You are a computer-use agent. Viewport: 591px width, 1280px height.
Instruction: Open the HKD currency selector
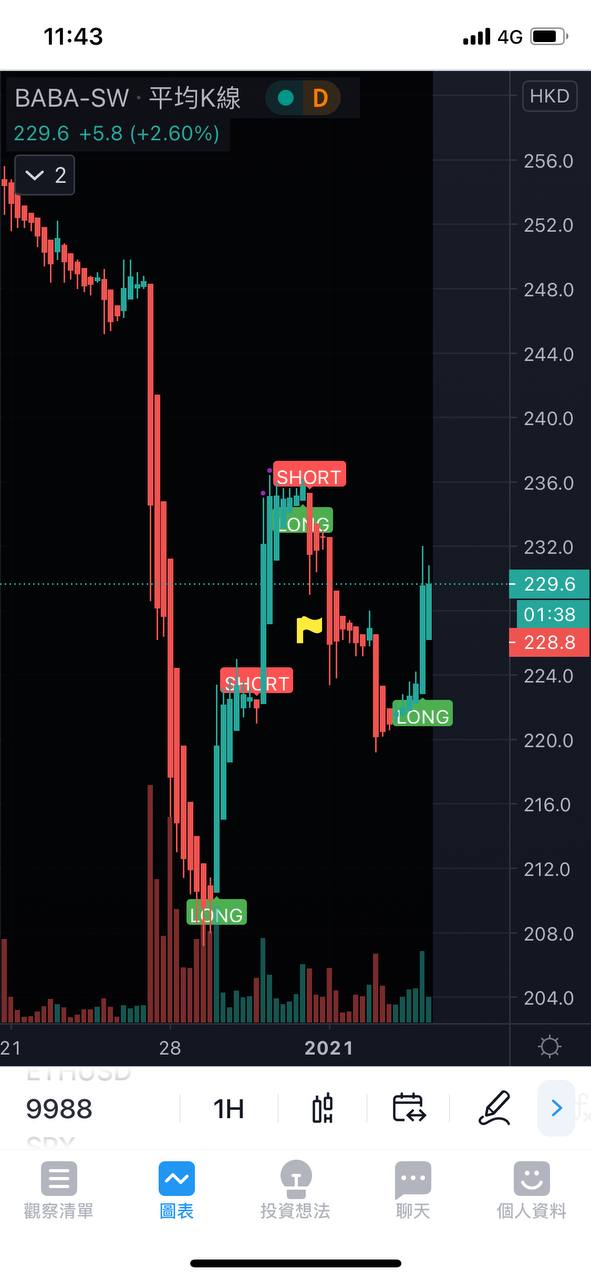549,96
